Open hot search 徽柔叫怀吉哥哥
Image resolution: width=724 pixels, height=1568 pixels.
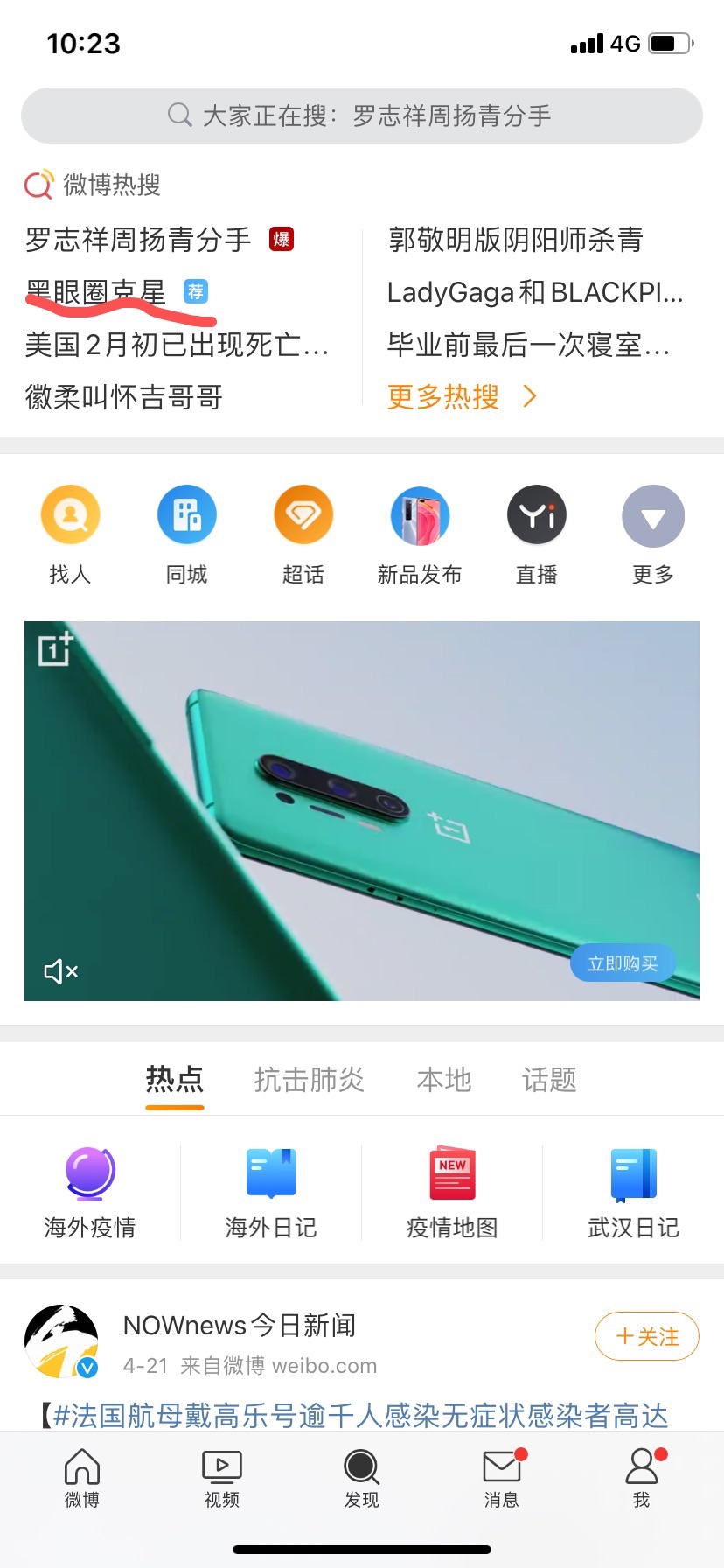123,396
